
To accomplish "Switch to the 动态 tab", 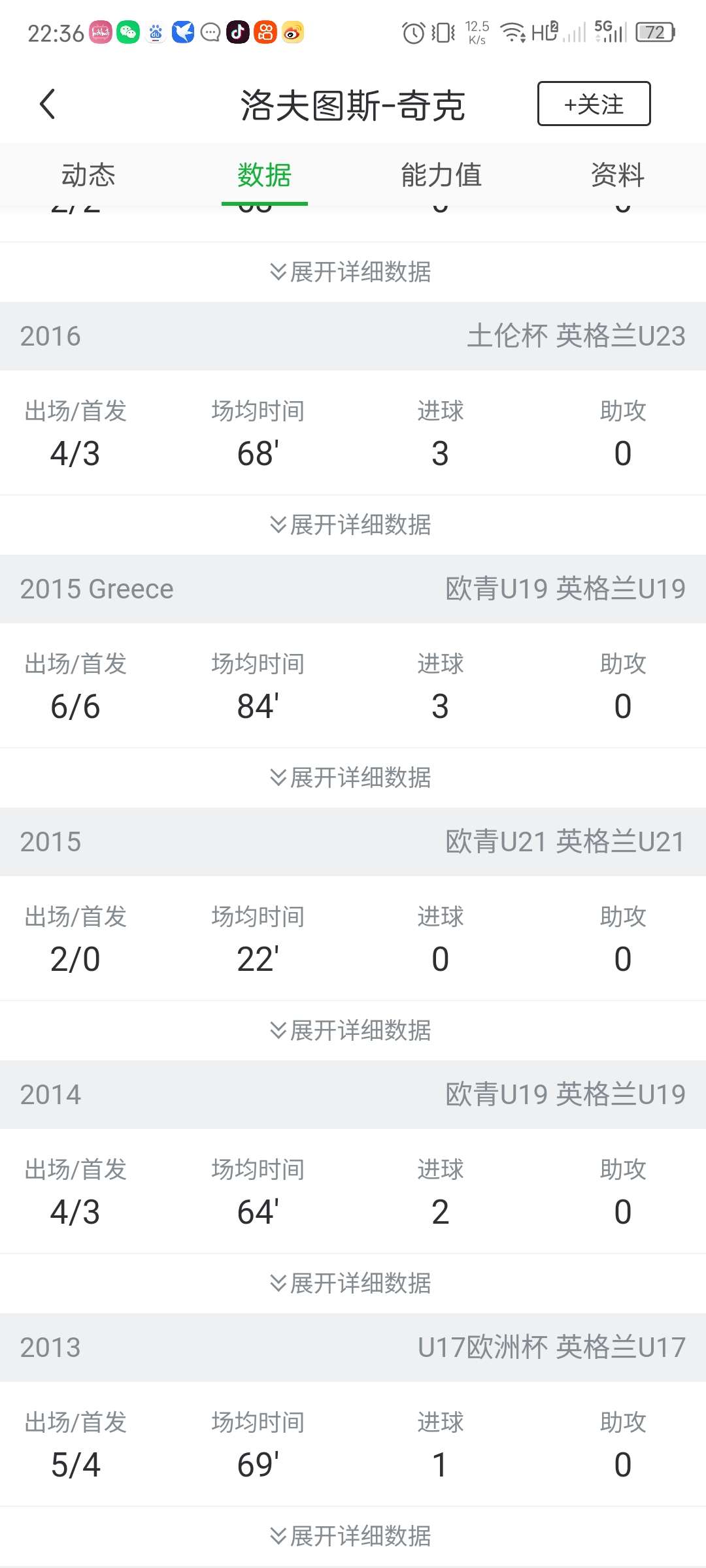I will (88, 175).
